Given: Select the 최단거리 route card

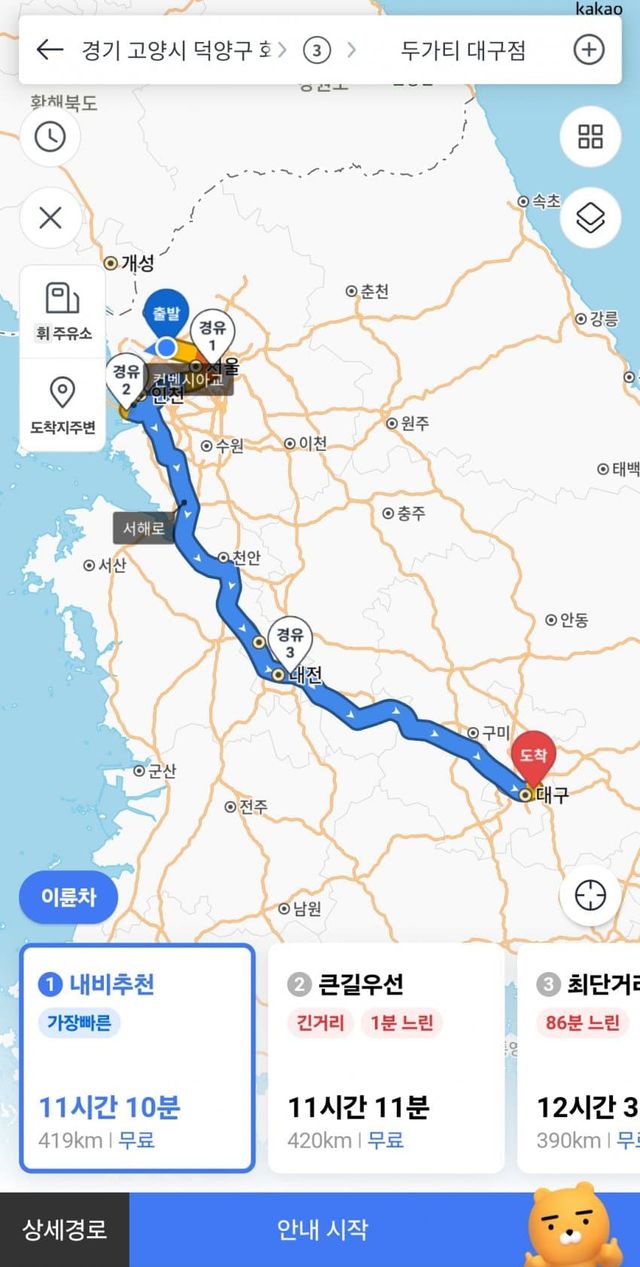Looking at the screenshot, I should coord(580,1057).
